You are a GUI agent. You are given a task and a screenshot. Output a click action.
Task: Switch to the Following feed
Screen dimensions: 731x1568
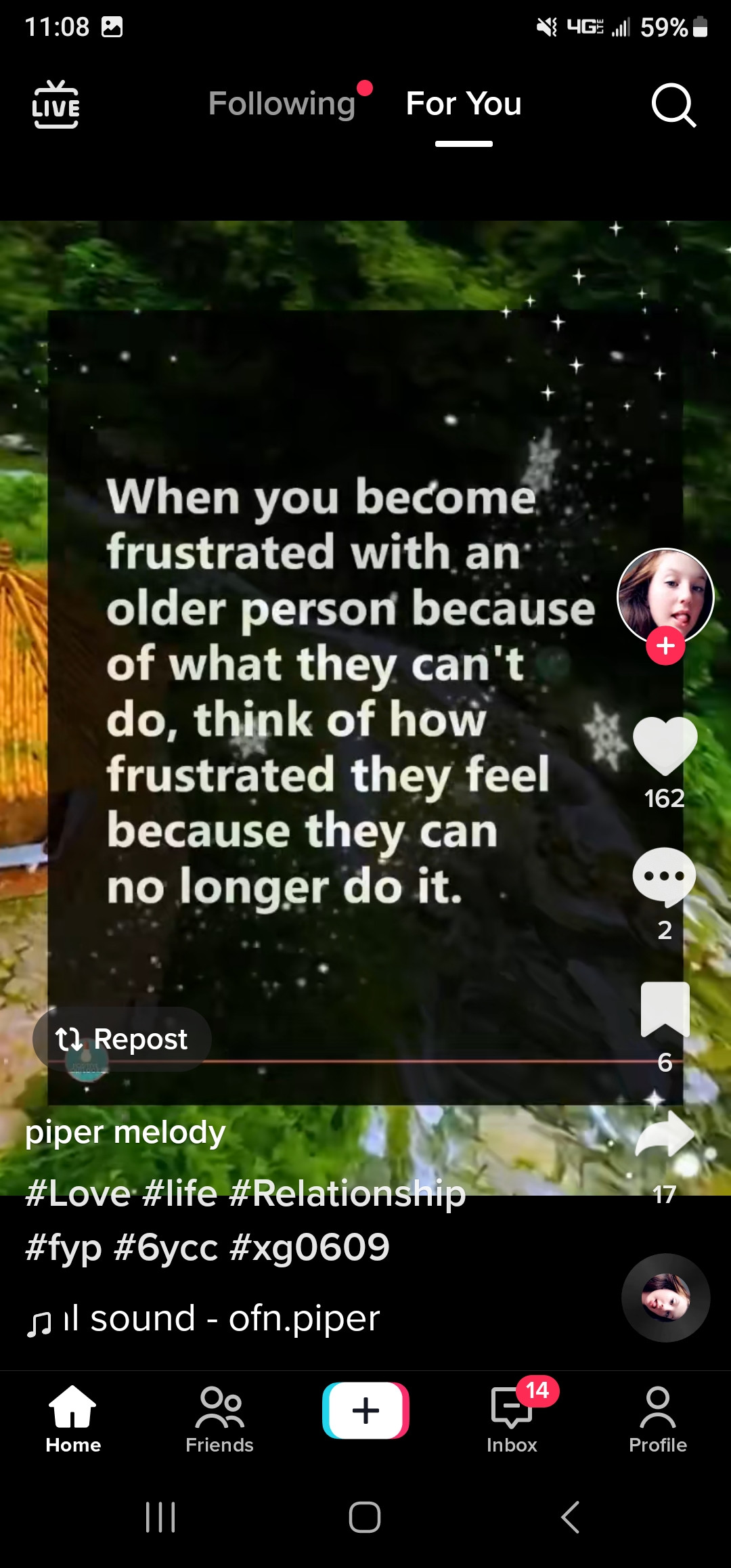coord(282,104)
